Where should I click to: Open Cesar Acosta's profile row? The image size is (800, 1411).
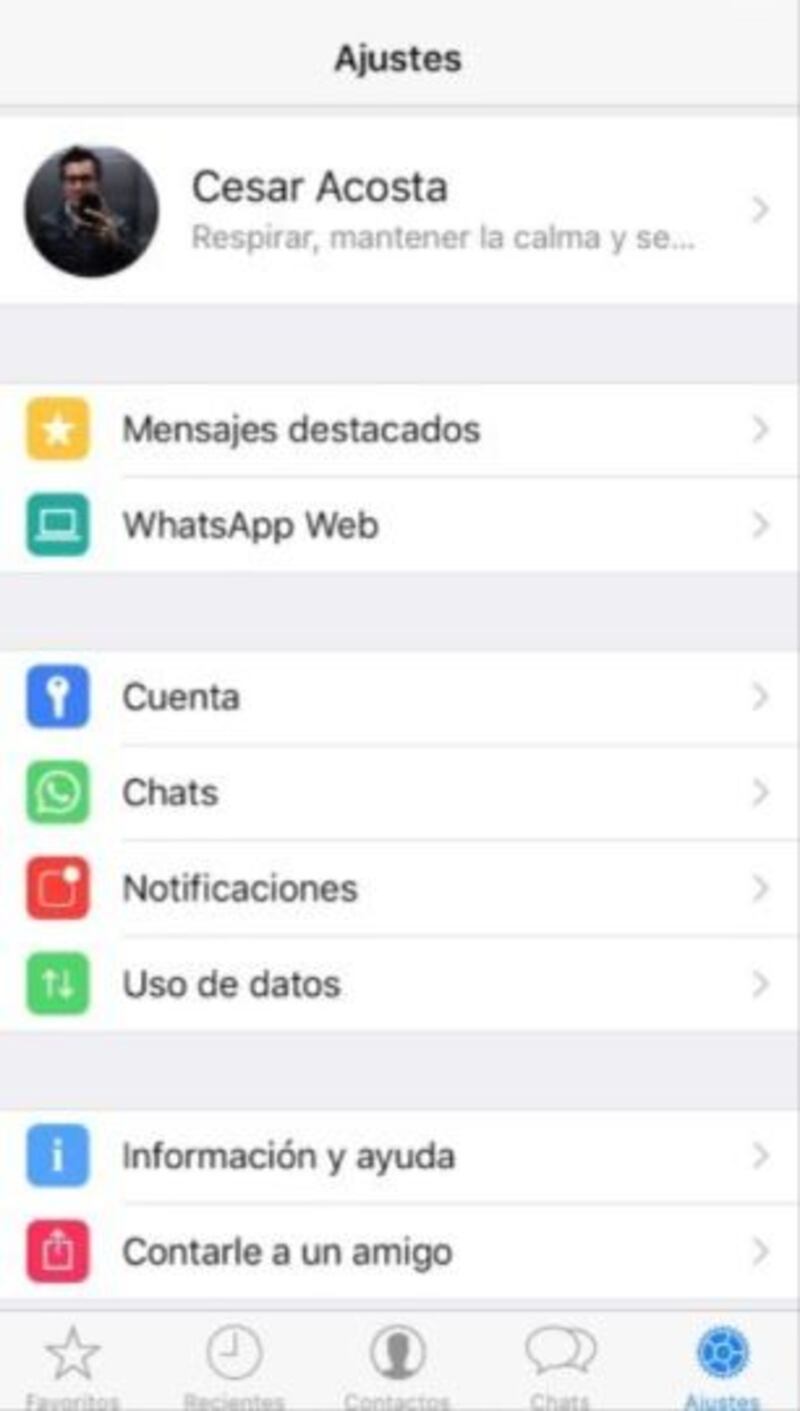pyautogui.click(x=400, y=210)
